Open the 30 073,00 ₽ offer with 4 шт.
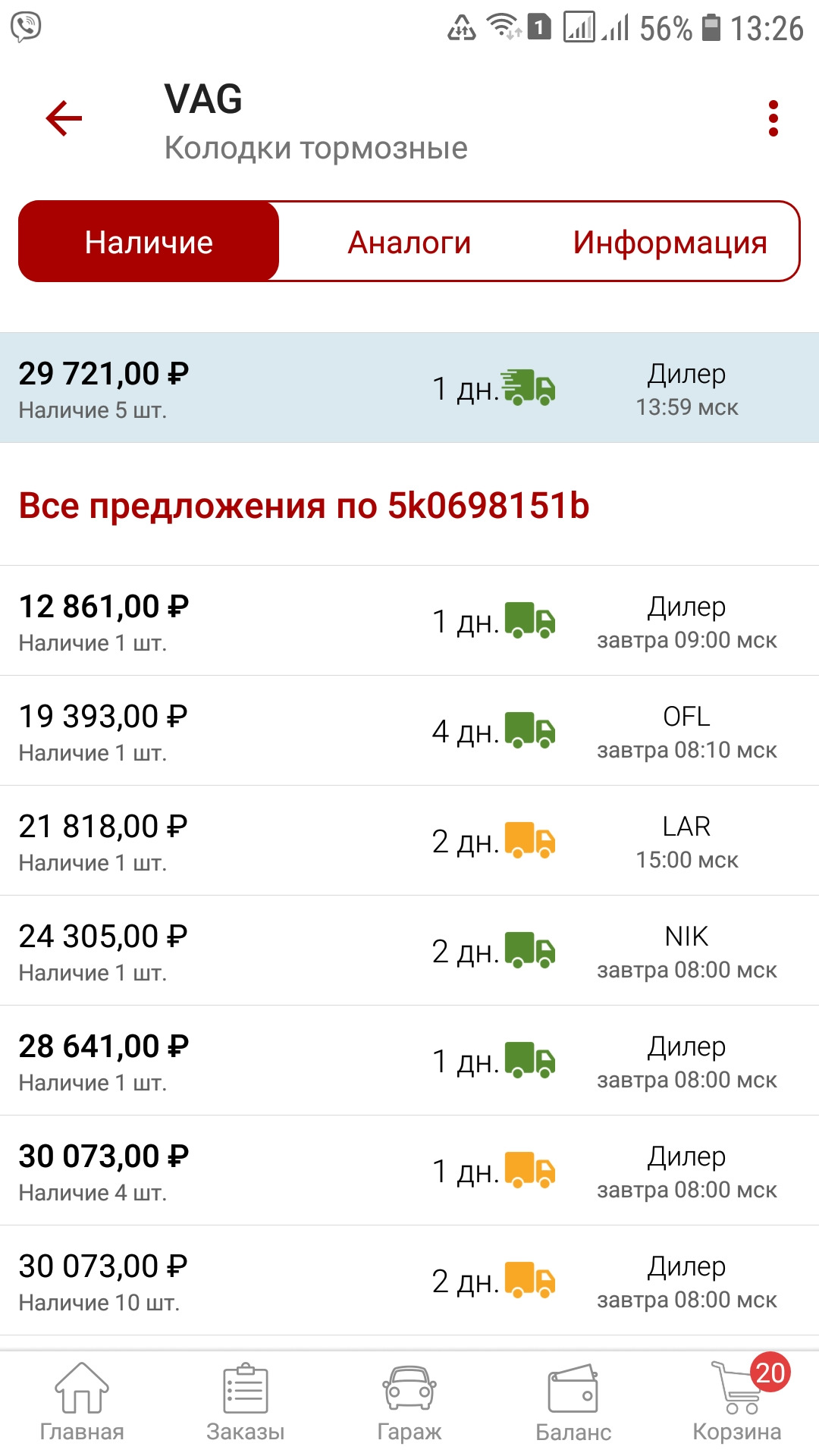Screen dimensions: 819x1456 tap(409, 1170)
